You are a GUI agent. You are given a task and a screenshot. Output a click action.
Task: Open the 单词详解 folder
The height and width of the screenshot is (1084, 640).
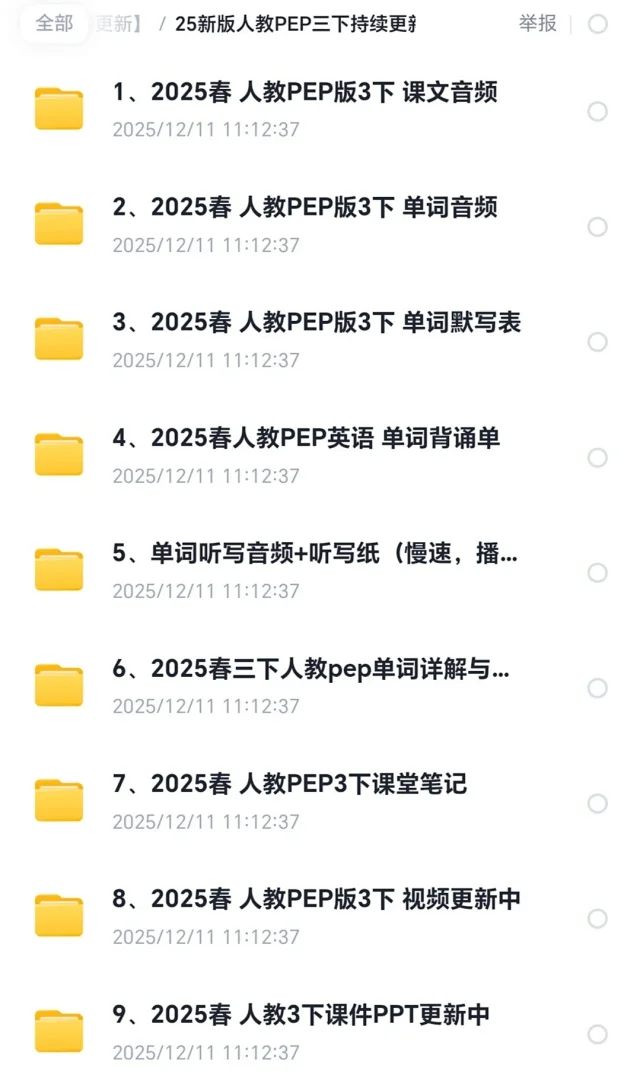(311, 669)
